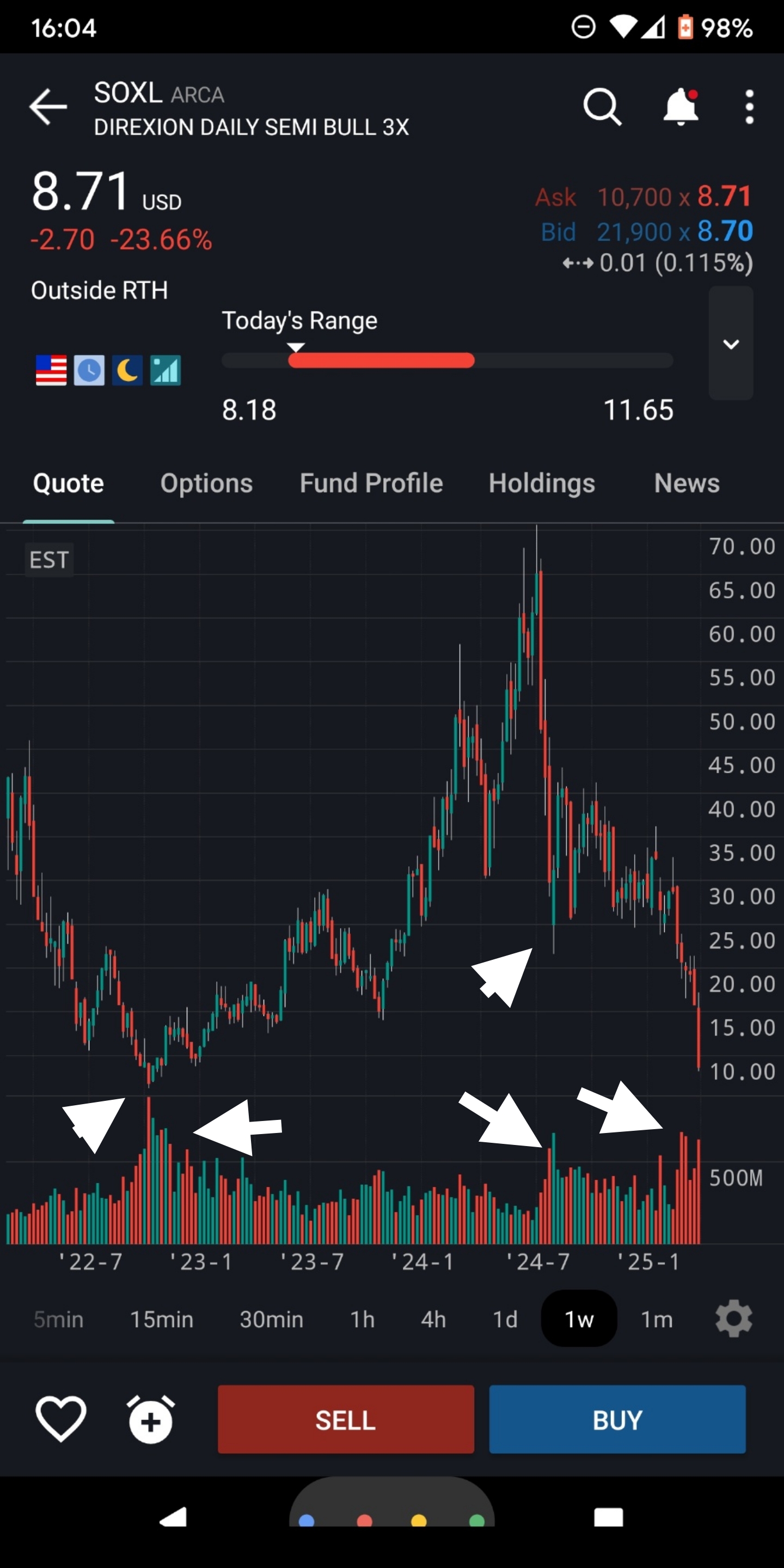784x1568 pixels.
Task: View the Holdings tab
Action: 542,483
